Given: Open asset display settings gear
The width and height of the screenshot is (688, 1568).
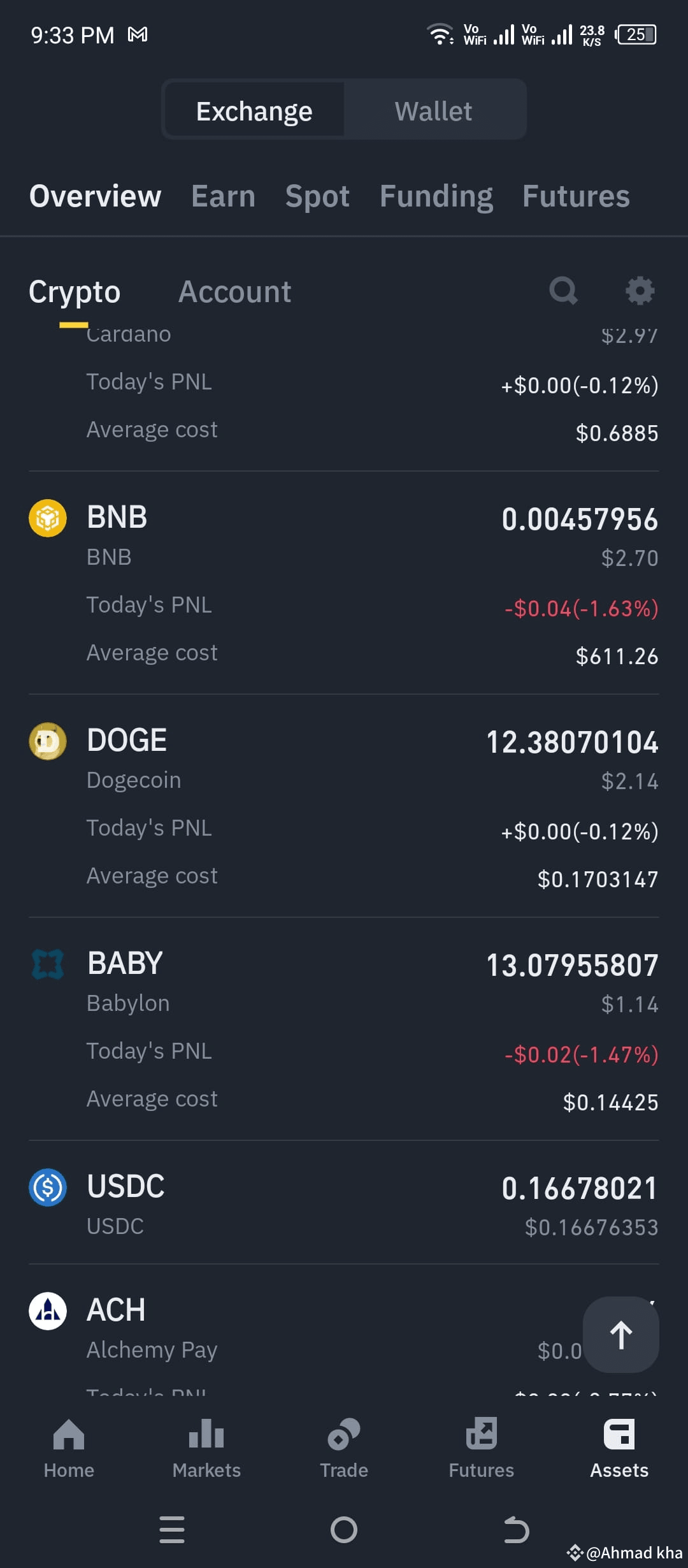Looking at the screenshot, I should (640, 291).
